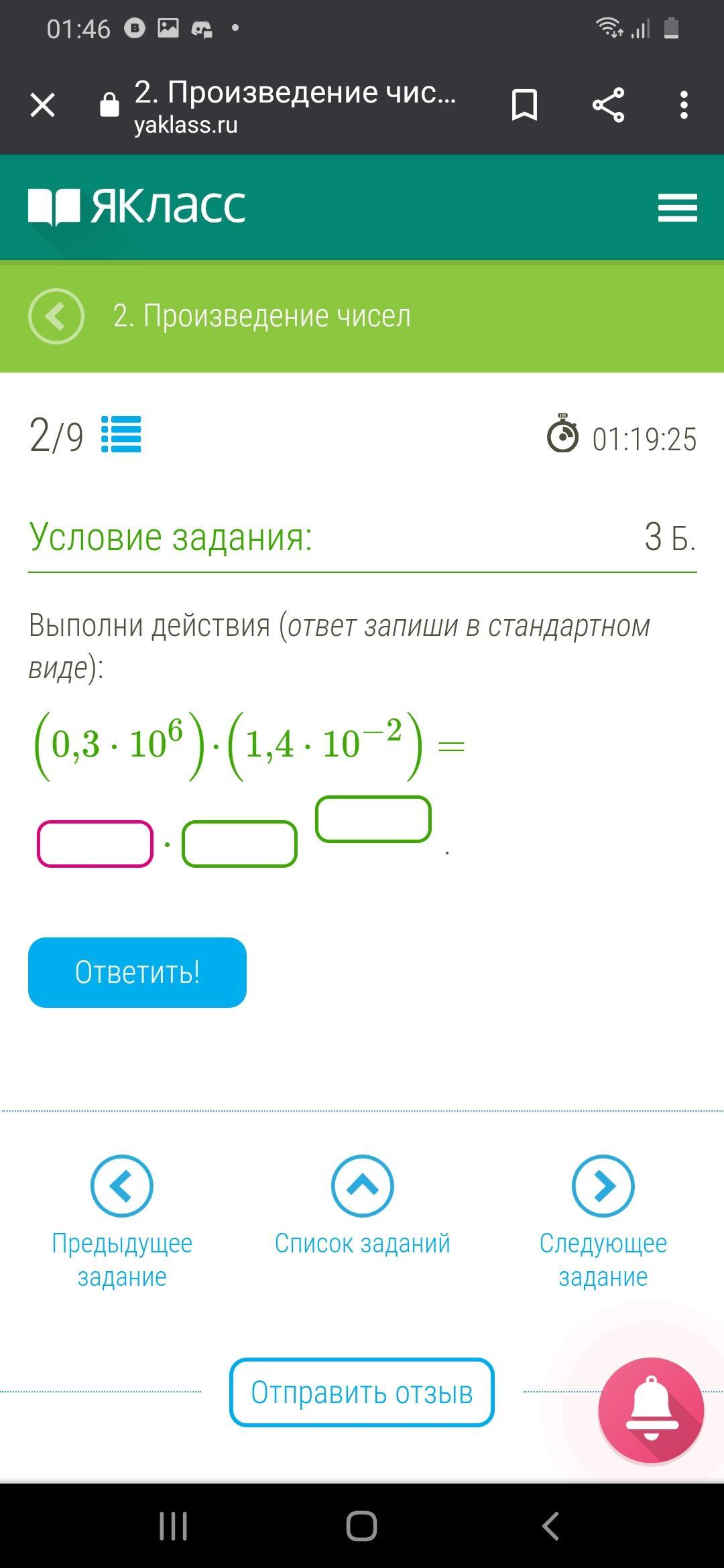Open the task list icon beside 2/9
724x1568 pixels.
click(121, 434)
